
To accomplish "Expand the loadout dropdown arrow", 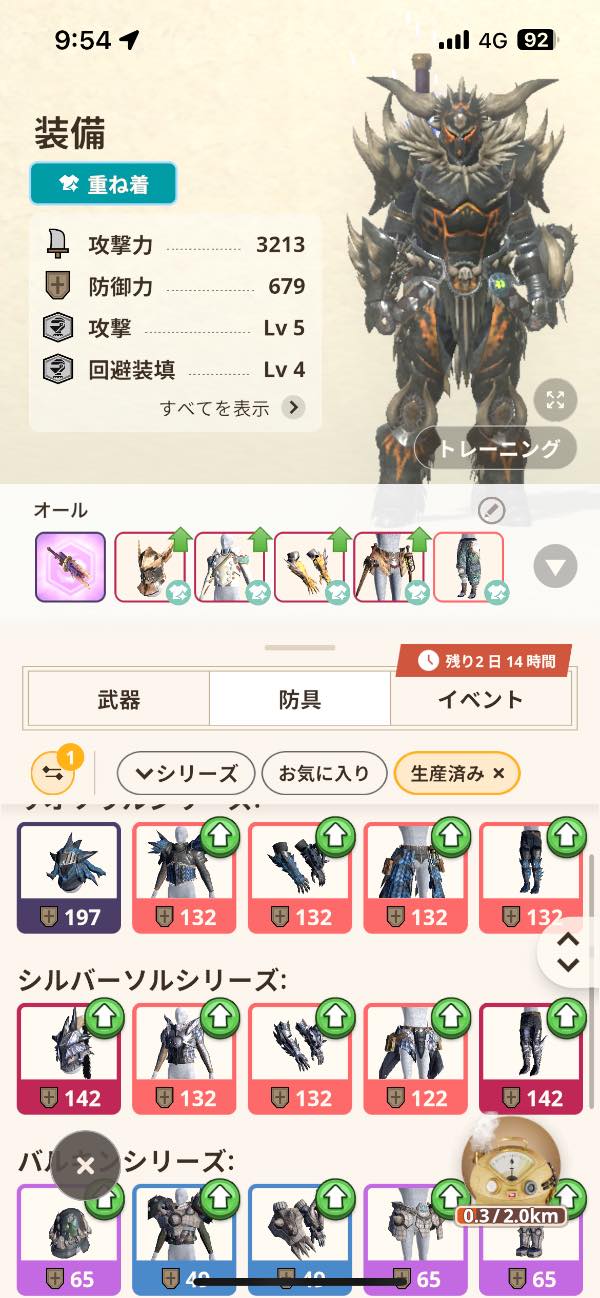I will click(555, 568).
